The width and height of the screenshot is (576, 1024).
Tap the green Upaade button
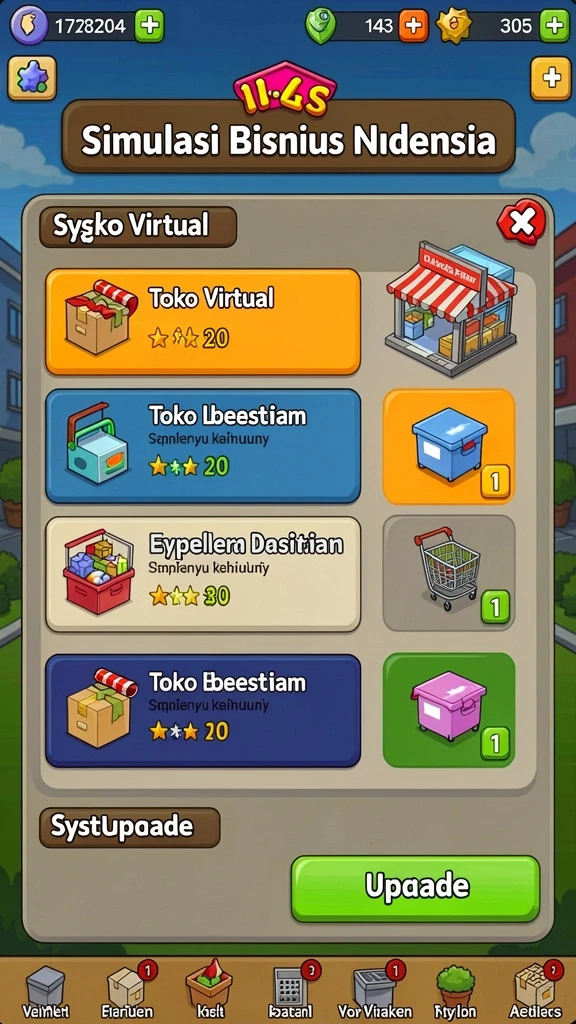tap(415, 888)
